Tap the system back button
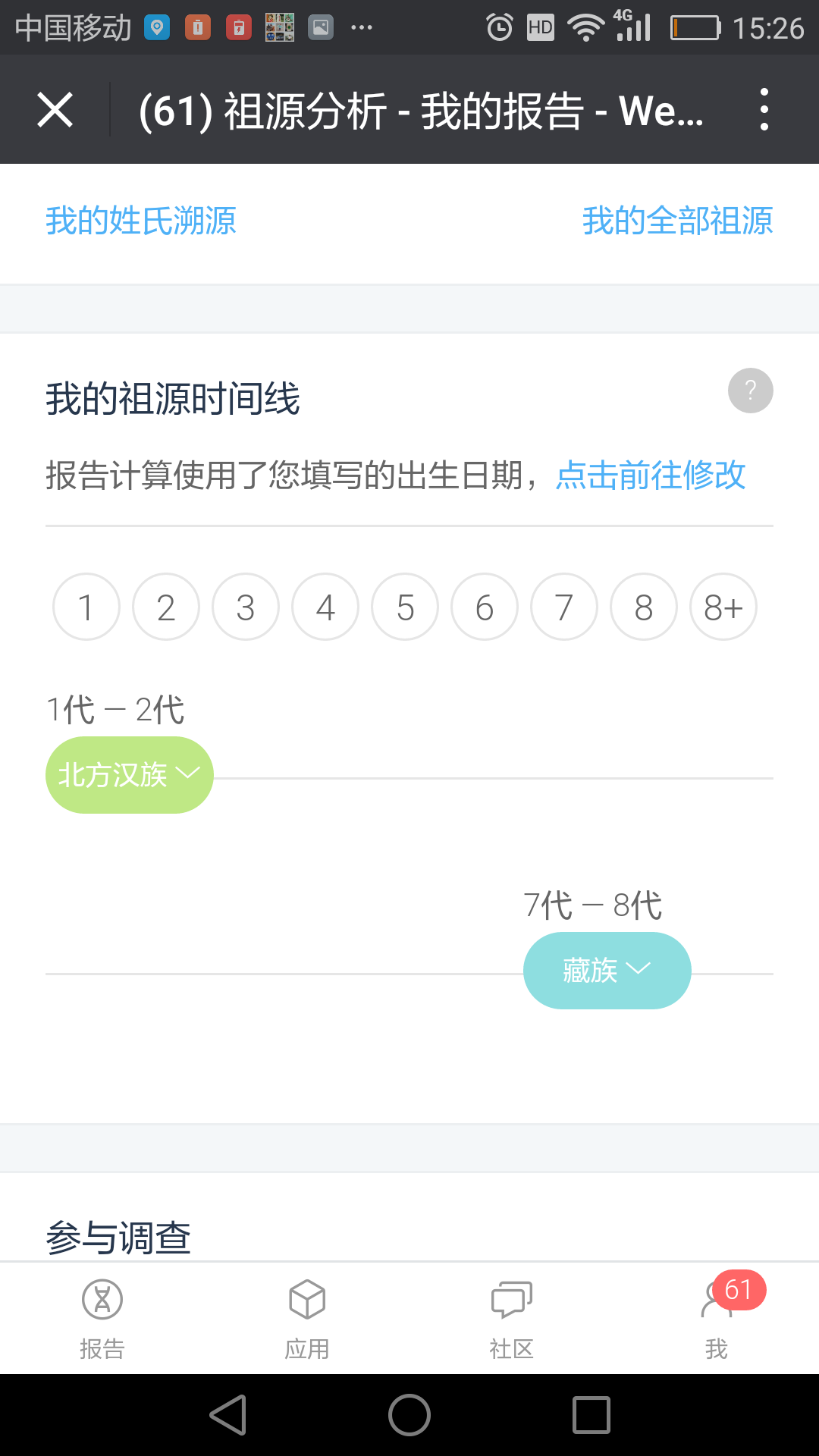Viewport: 819px width, 1456px height. click(x=227, y=1415)
